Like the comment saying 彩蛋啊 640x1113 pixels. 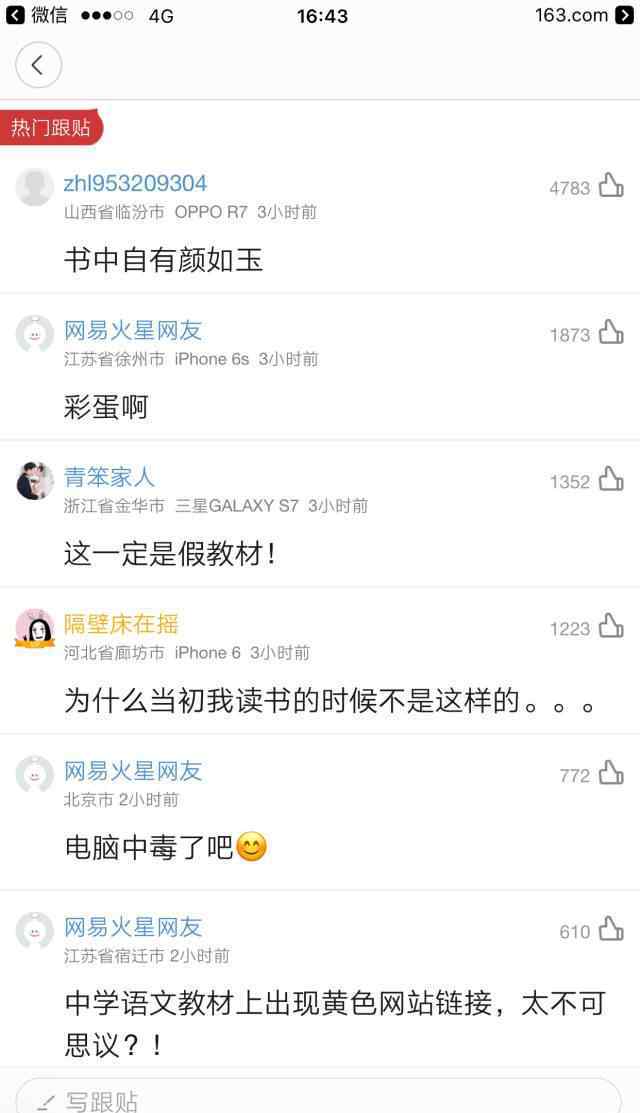pyautogui.click(x=611, y=333)
